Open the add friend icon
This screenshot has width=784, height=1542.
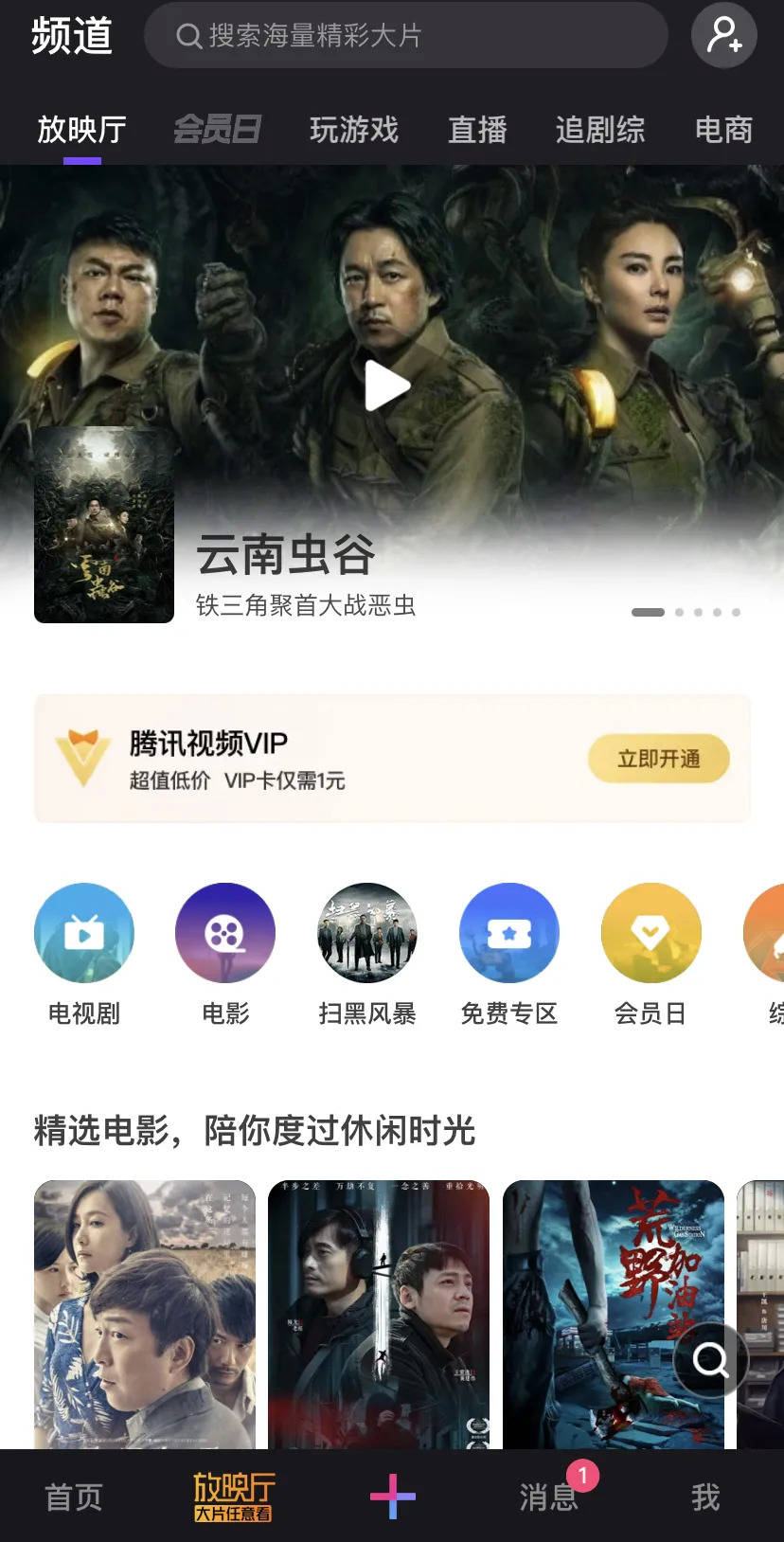[x=724, y=36]
